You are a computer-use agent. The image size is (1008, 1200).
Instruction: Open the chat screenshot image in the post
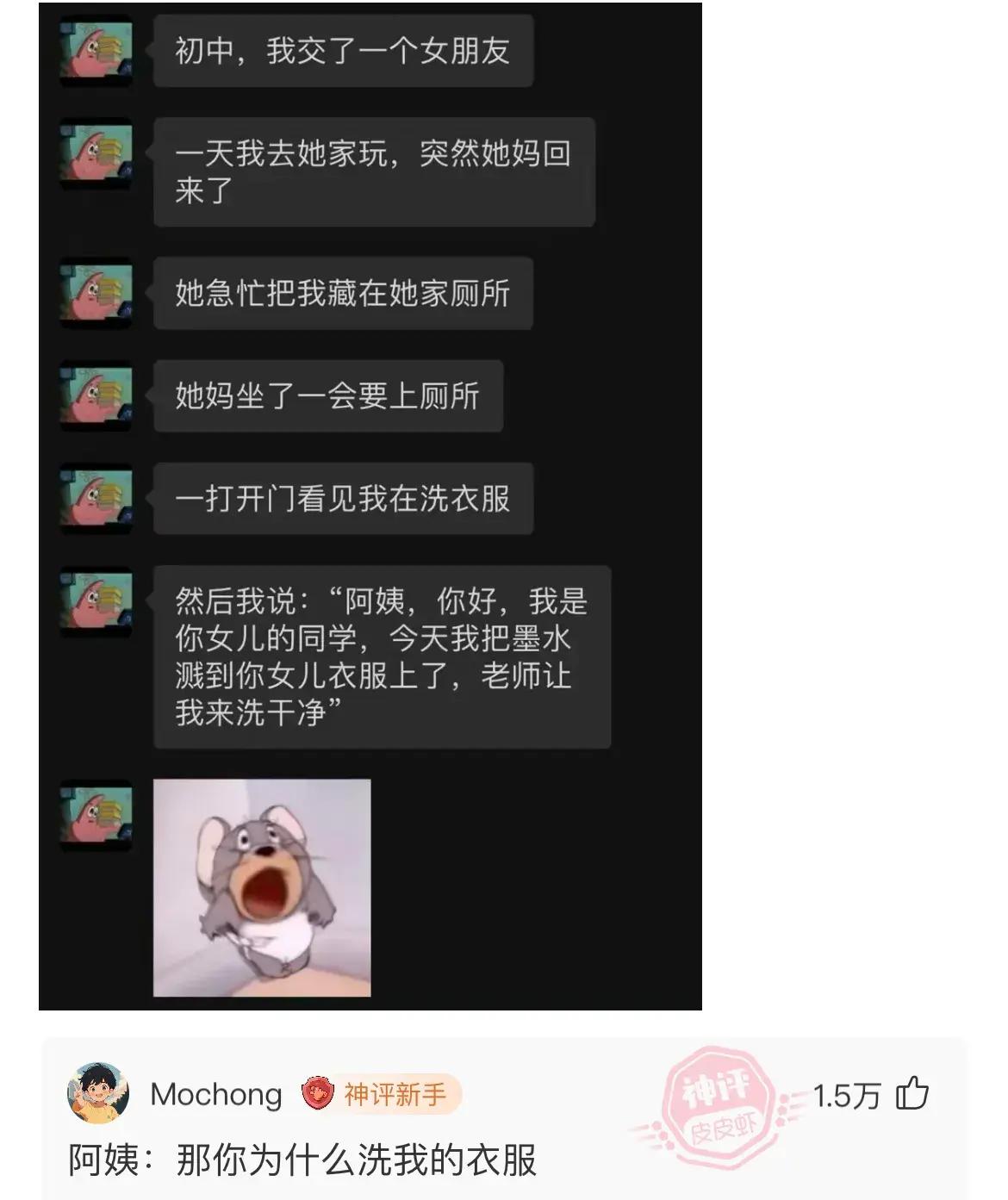click(370, 506)
